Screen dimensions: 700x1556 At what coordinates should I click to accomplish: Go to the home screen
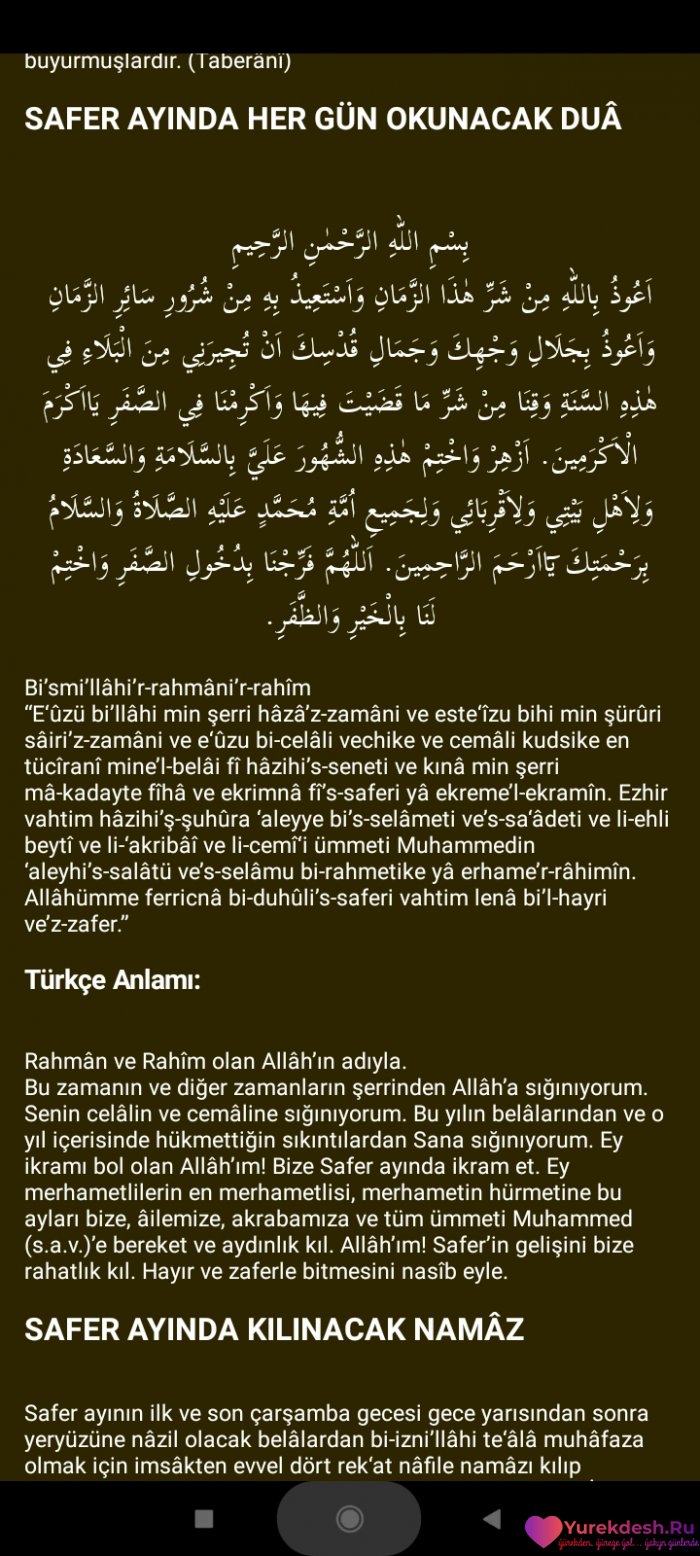tap(349, 1519)
